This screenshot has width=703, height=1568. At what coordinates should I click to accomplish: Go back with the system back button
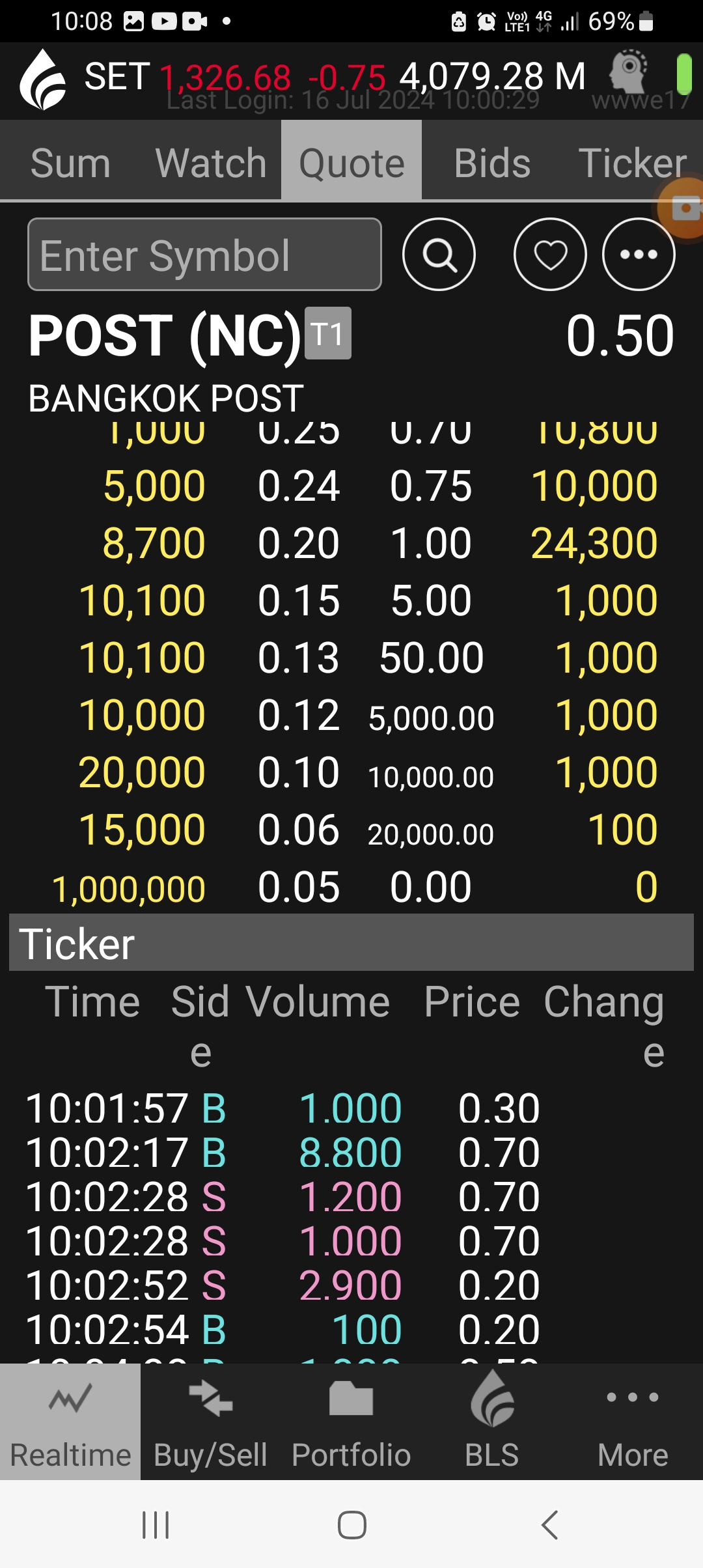[x=550, y=1525]
